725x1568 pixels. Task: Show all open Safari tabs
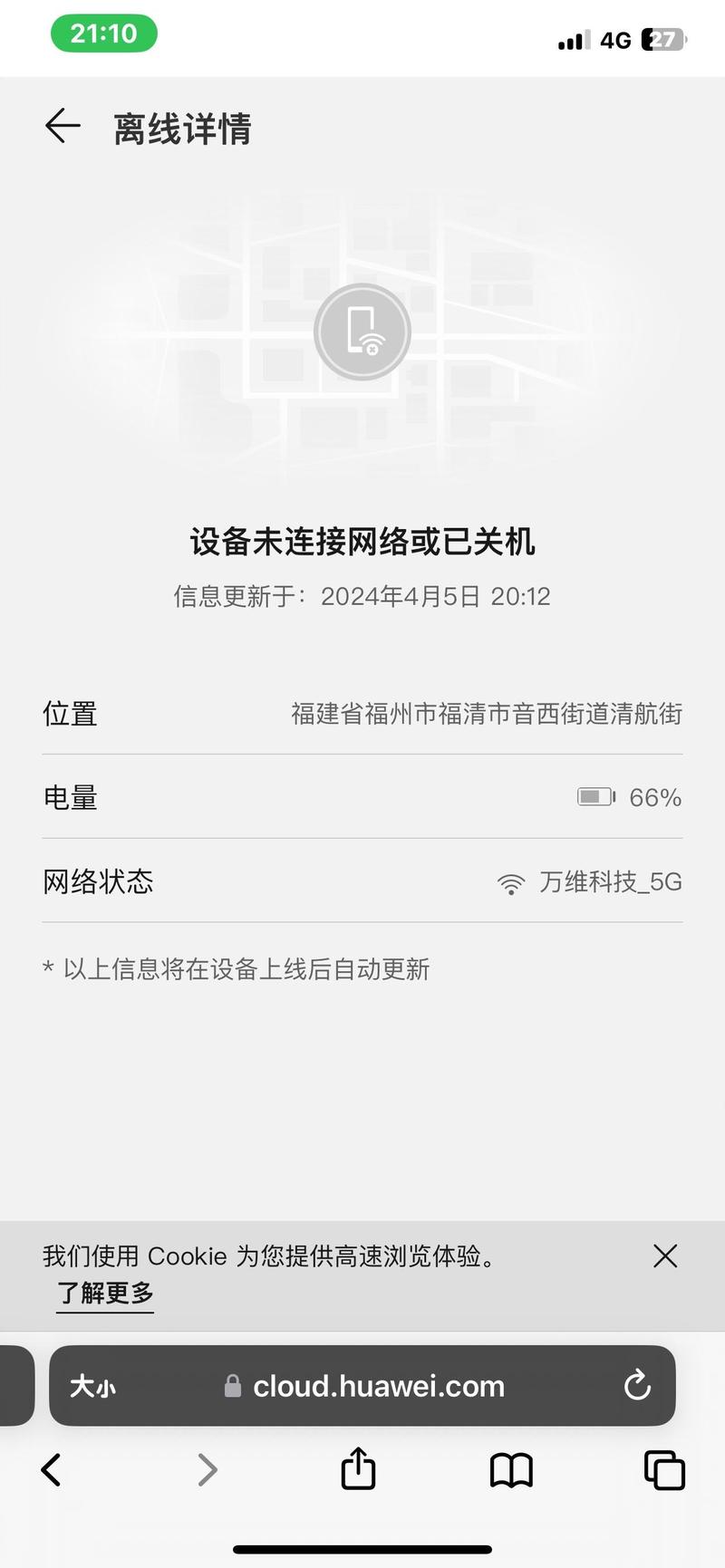[x=664, y=1469]
